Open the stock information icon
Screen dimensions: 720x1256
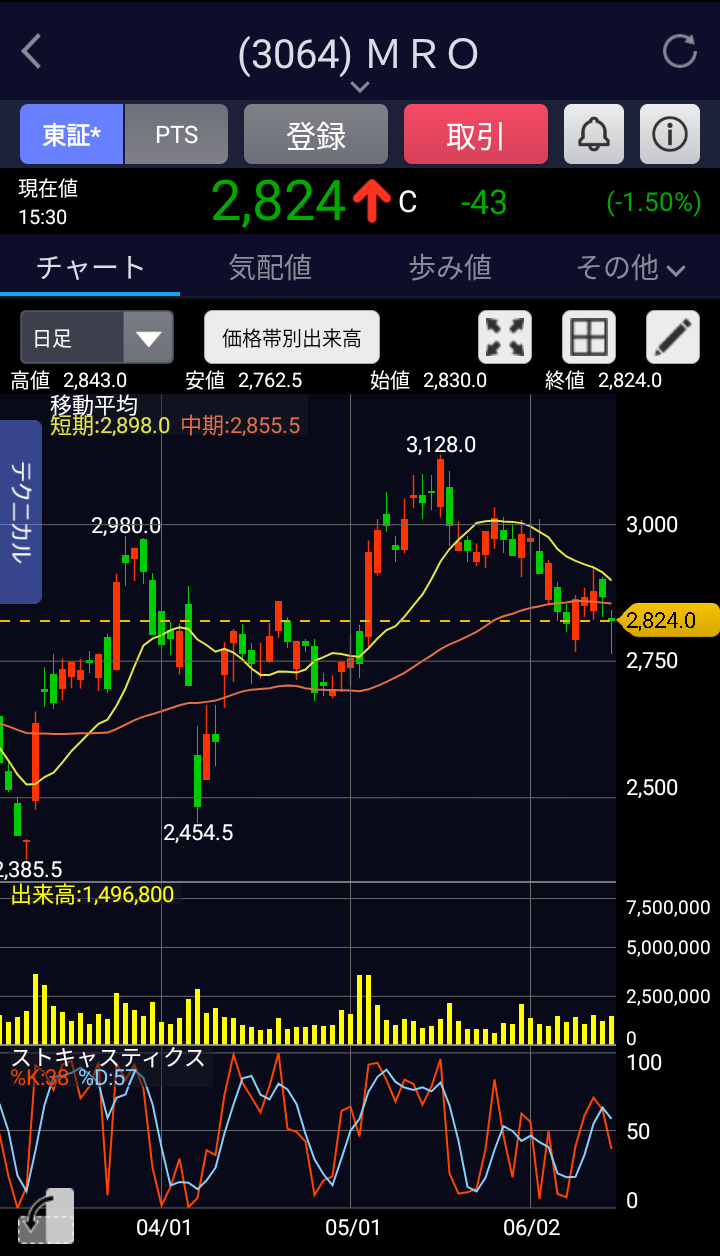pos(669,134)
